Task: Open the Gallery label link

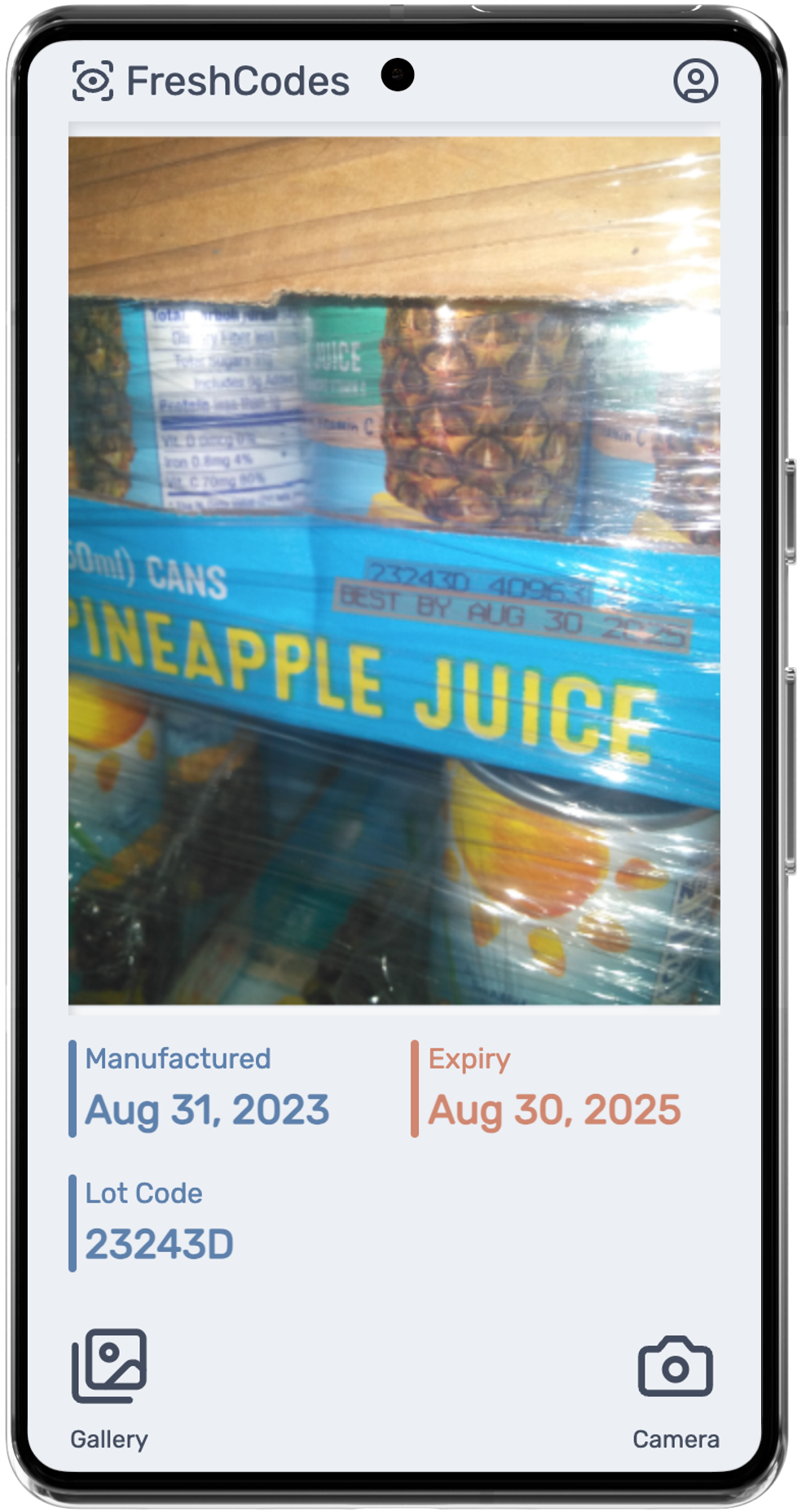Action: tap(110, 1438)
